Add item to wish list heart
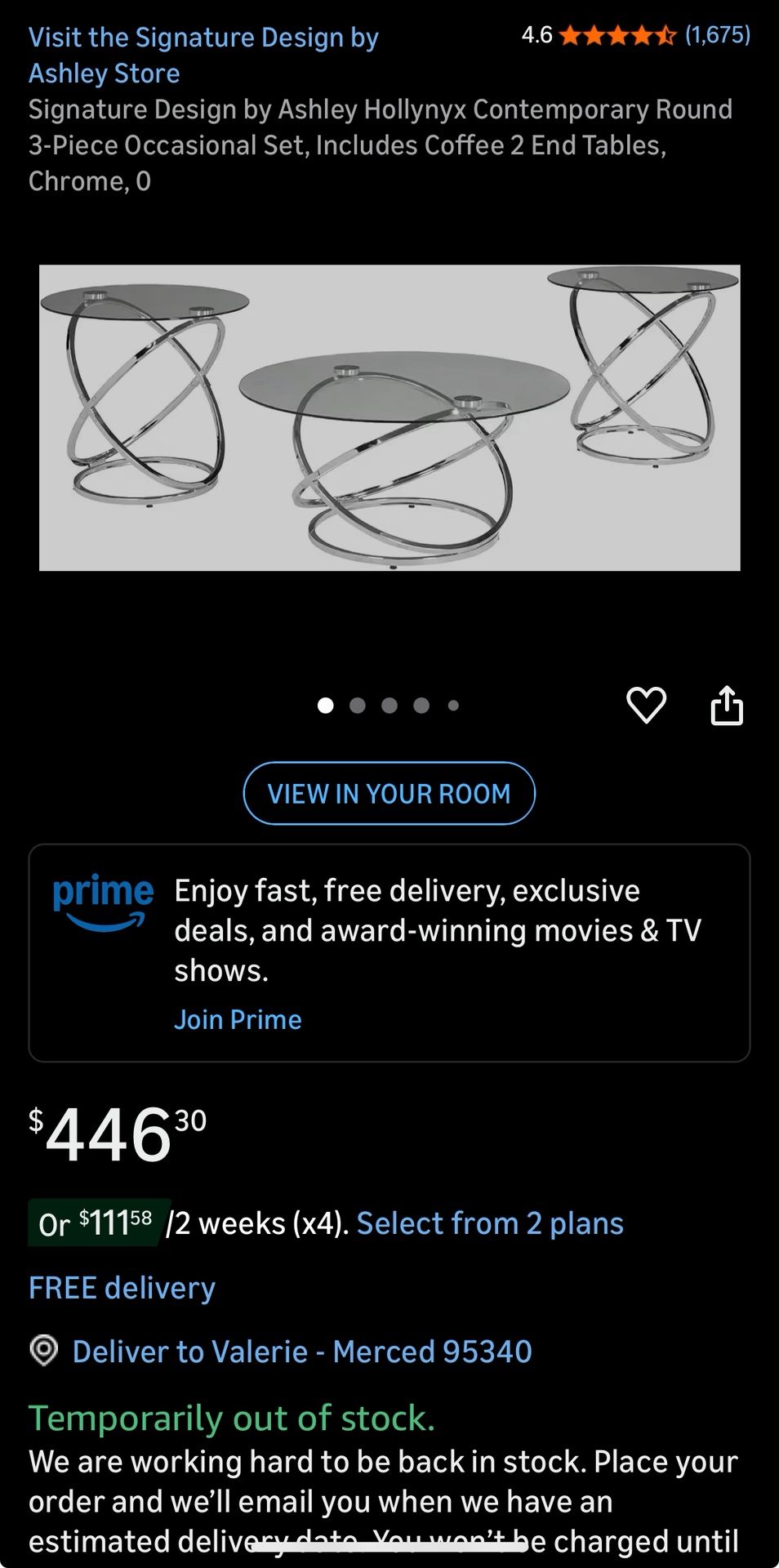 pos(646,705)
